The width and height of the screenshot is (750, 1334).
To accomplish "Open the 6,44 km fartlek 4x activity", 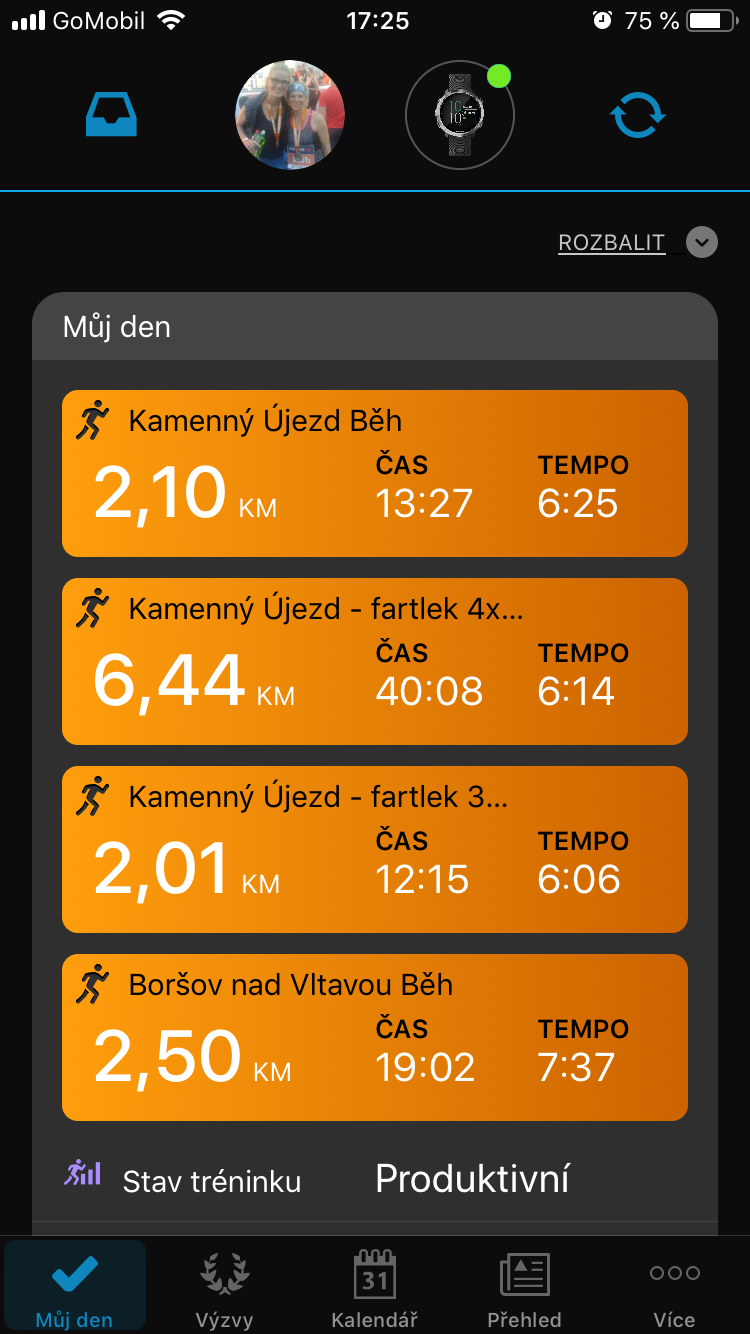I will 375,661.
